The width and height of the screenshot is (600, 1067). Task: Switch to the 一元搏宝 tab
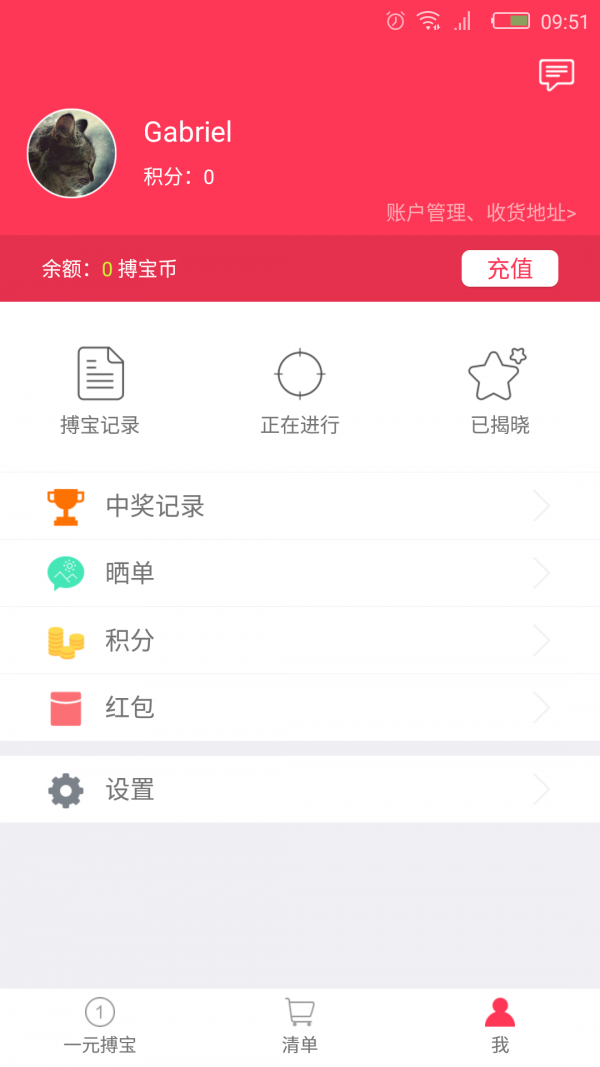100,1027
